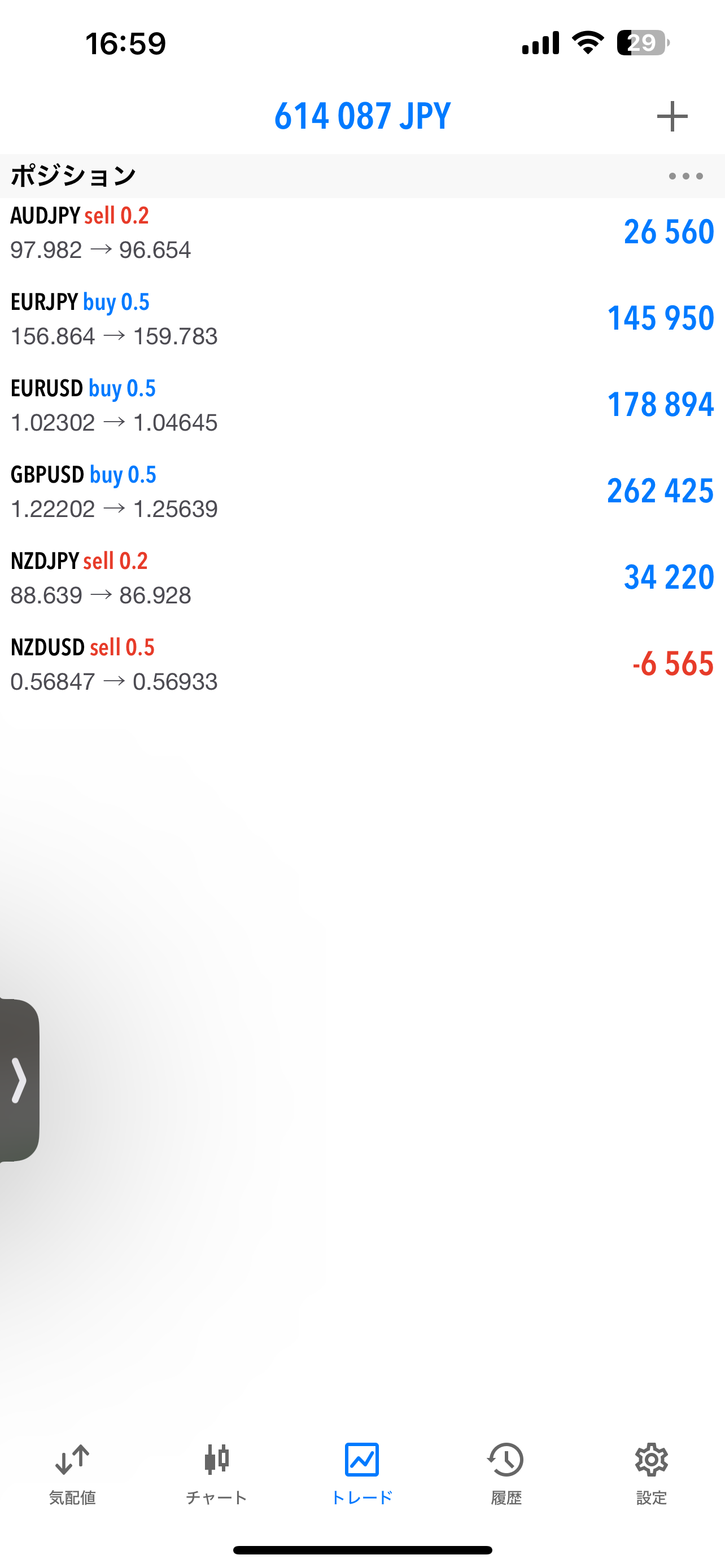
Task: Open the AUDJPY sell 0.2 position
Action: point(362,233)
